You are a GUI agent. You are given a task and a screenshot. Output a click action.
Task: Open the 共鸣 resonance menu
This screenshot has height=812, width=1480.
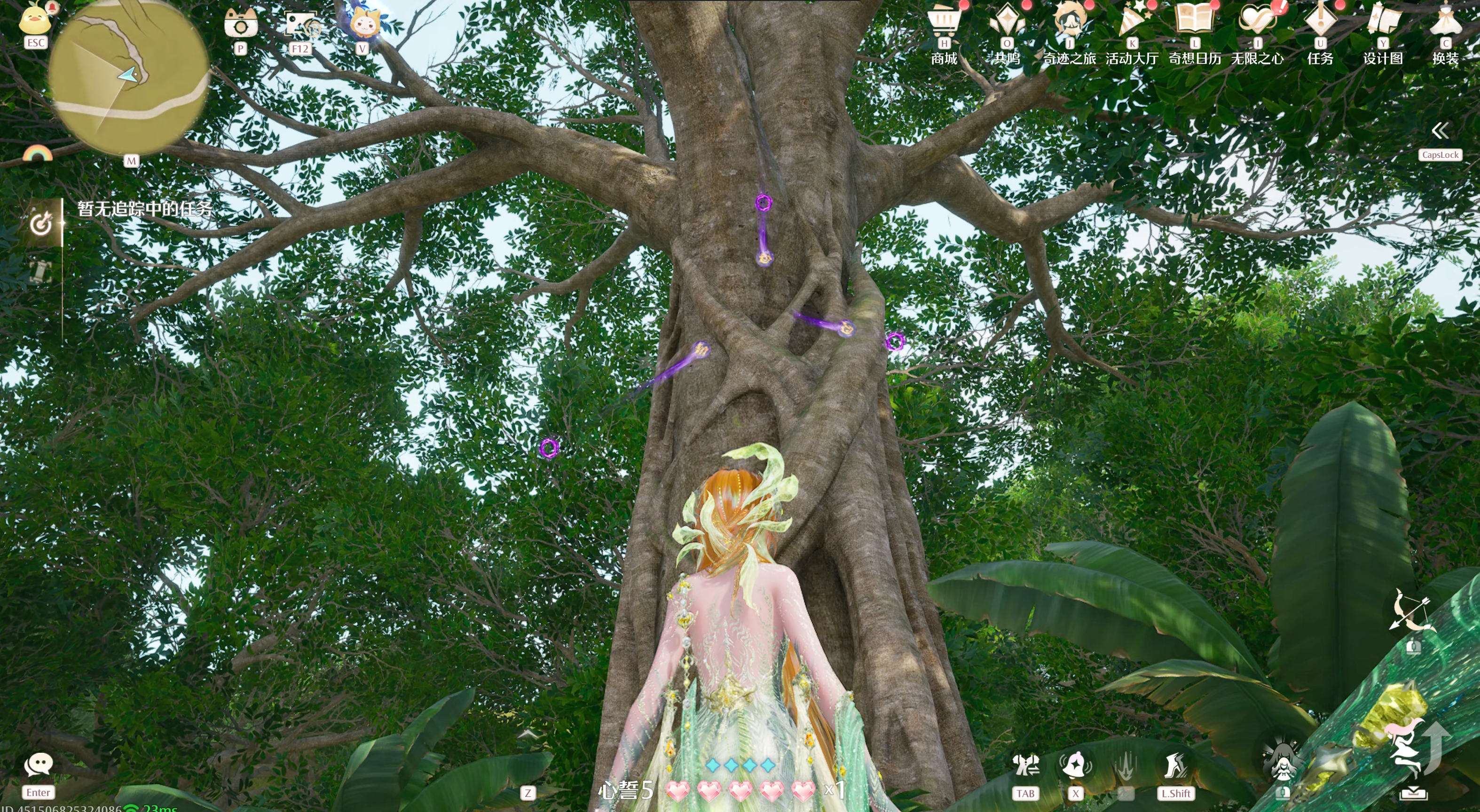(x=1007, y=23)
